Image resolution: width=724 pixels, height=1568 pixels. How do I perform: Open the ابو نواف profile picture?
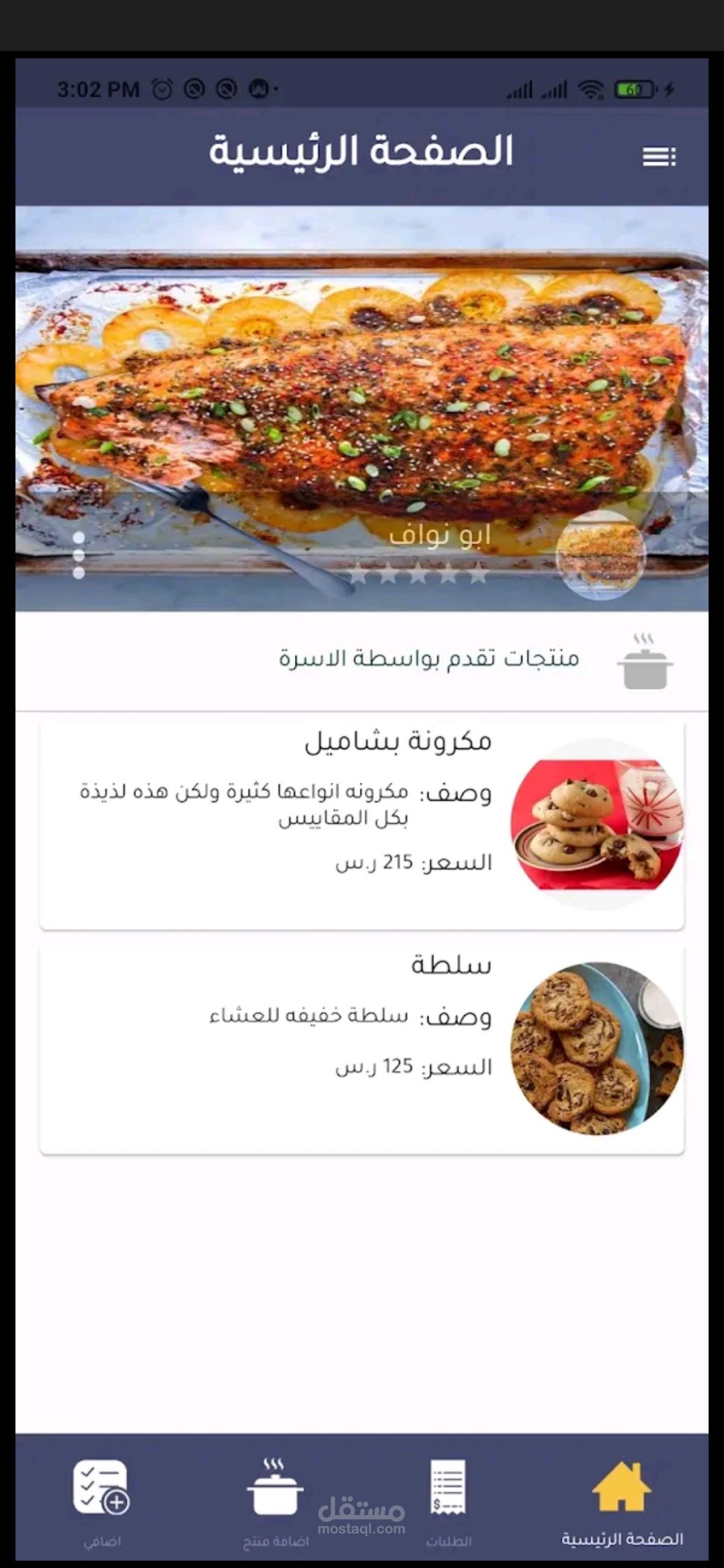click(600, 555)
